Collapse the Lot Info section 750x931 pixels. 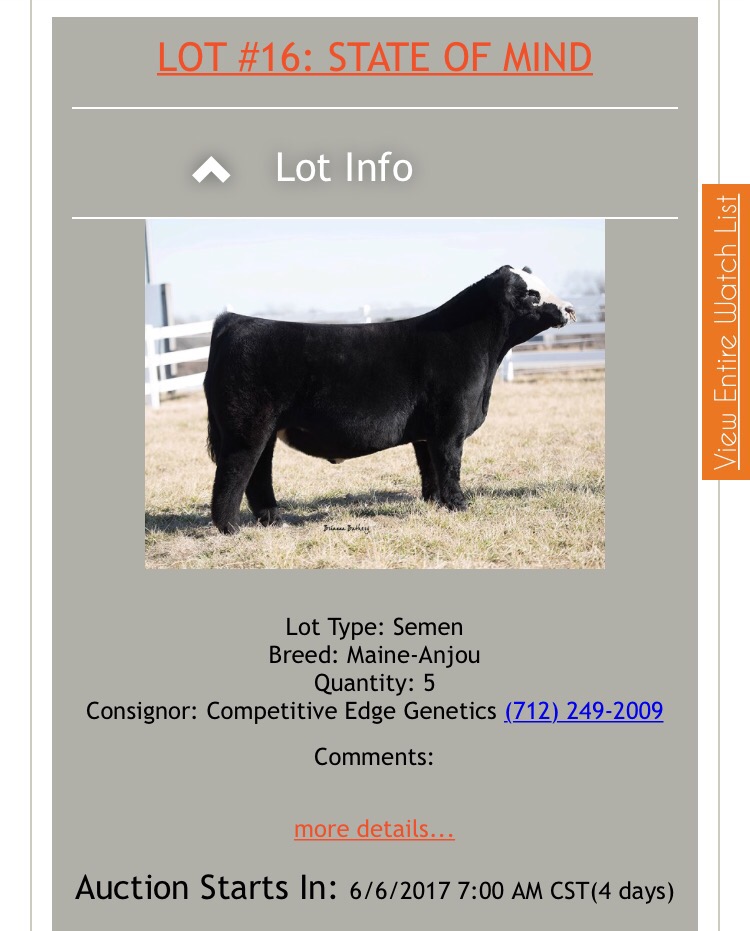click(x=212, y=171)
